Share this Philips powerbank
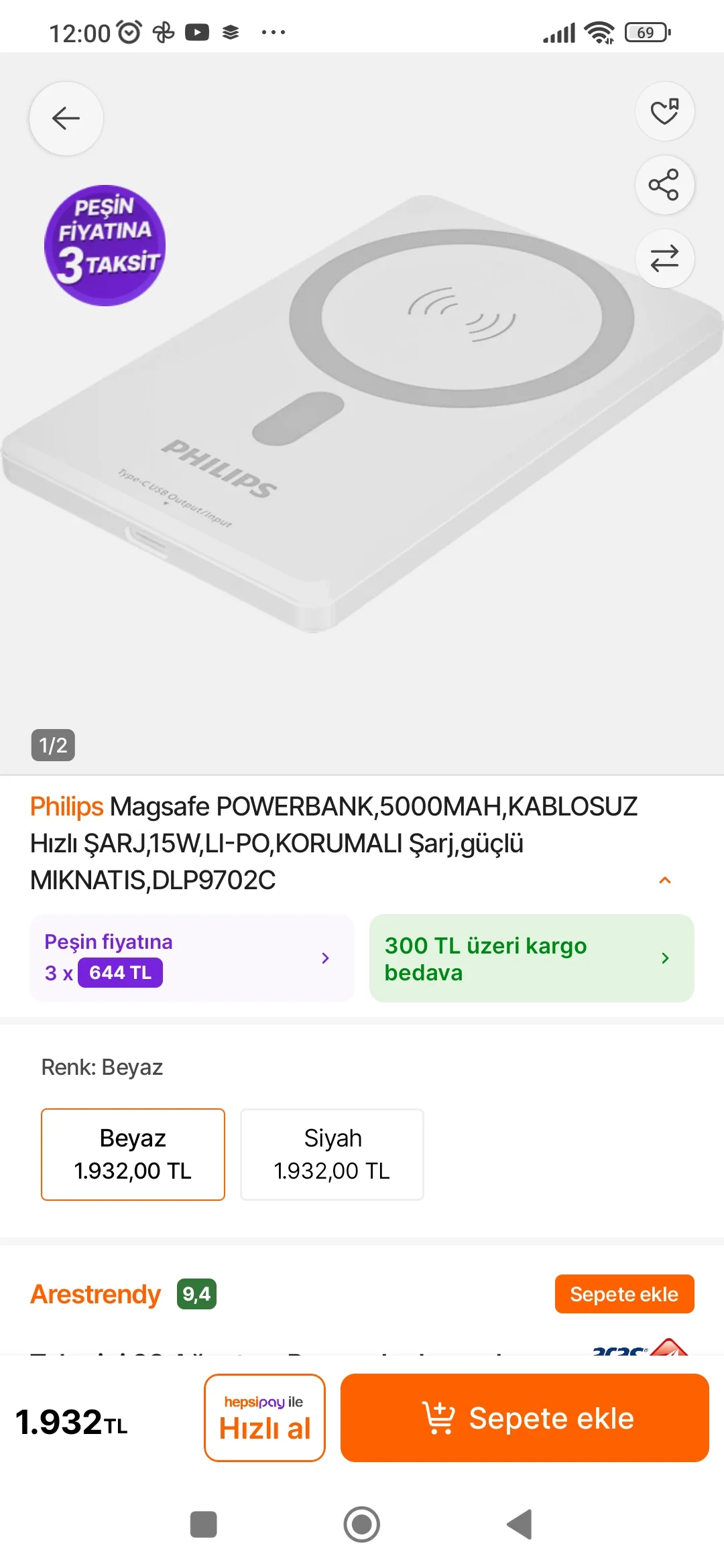The image size is (724, 1568). 664,185
